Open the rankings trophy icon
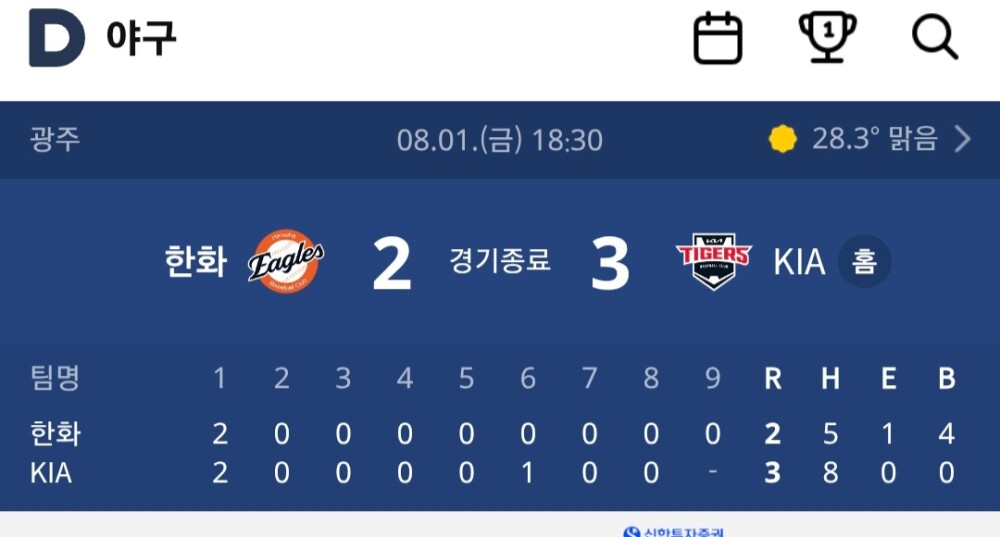The image size is (1000, 537). tap(827, 38)
